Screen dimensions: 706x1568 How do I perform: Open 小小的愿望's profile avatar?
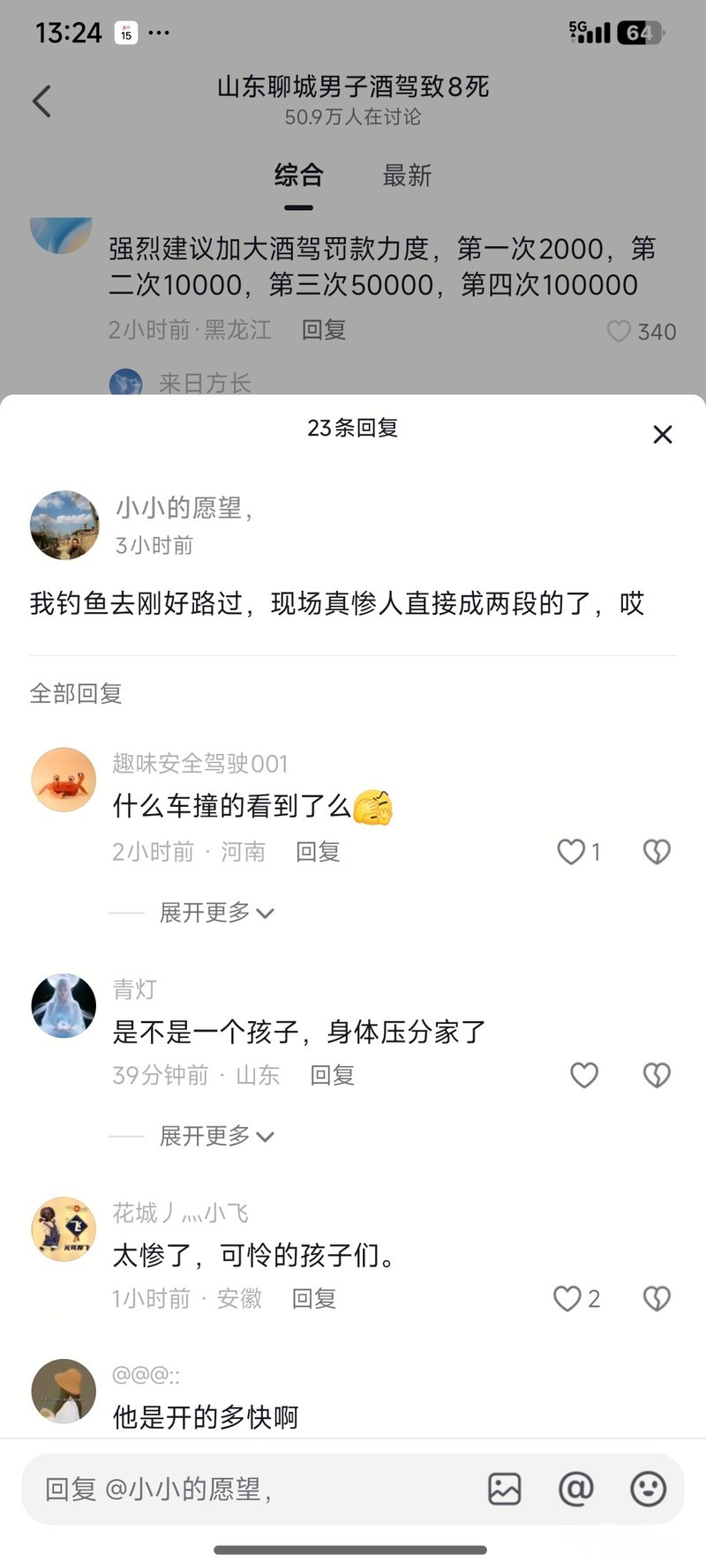[64, 526]
